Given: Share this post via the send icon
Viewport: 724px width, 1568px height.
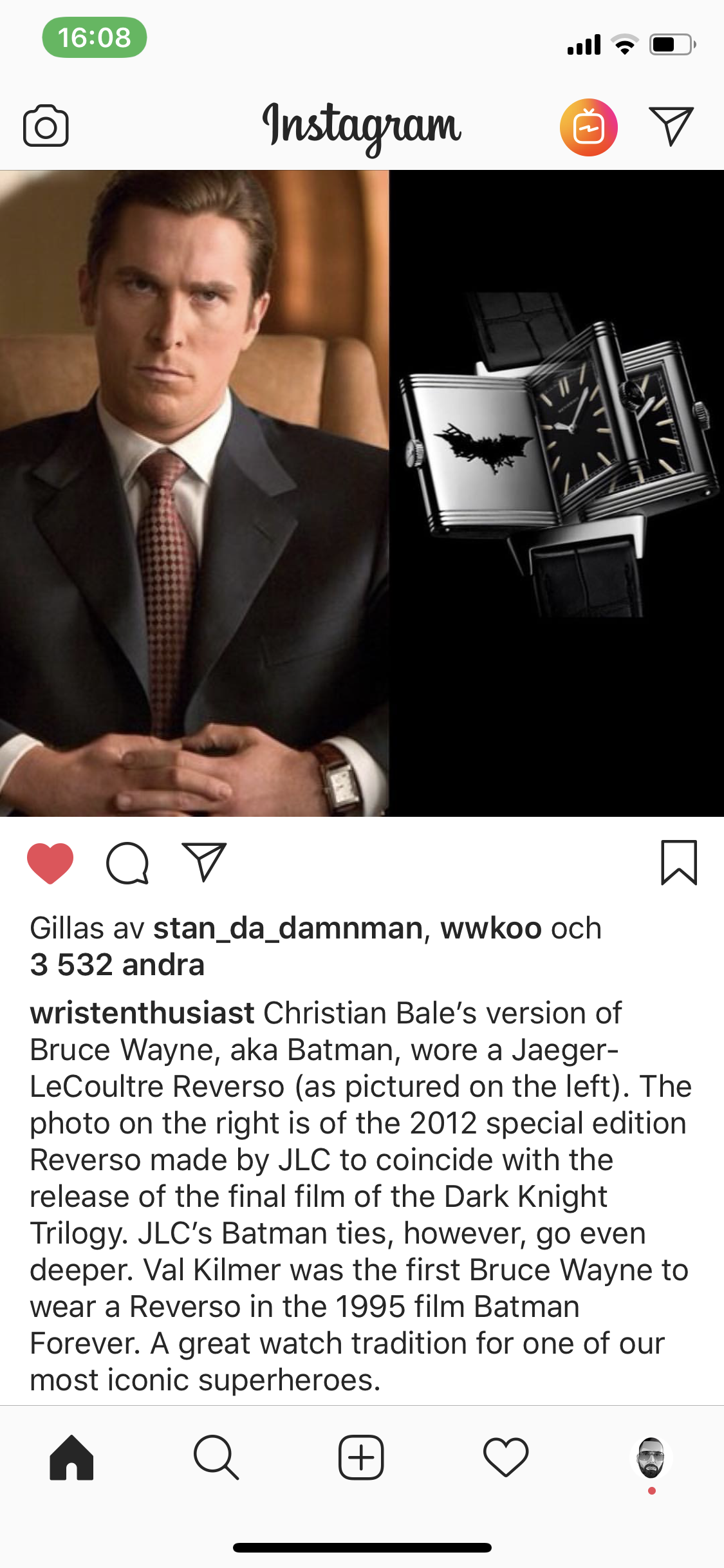Looking at the screenshot, I should [205, 862].
